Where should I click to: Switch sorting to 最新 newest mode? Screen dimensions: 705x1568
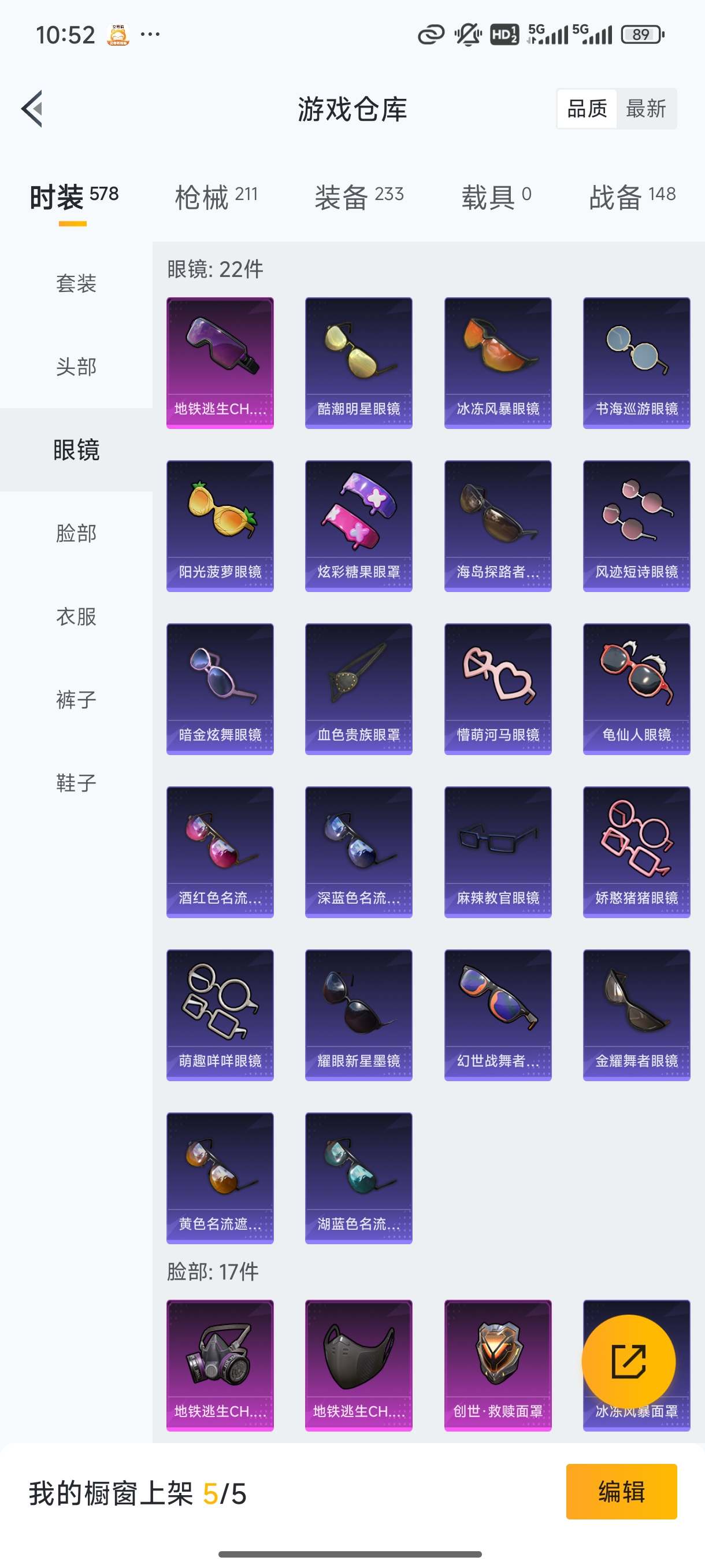tap(647, 108)
